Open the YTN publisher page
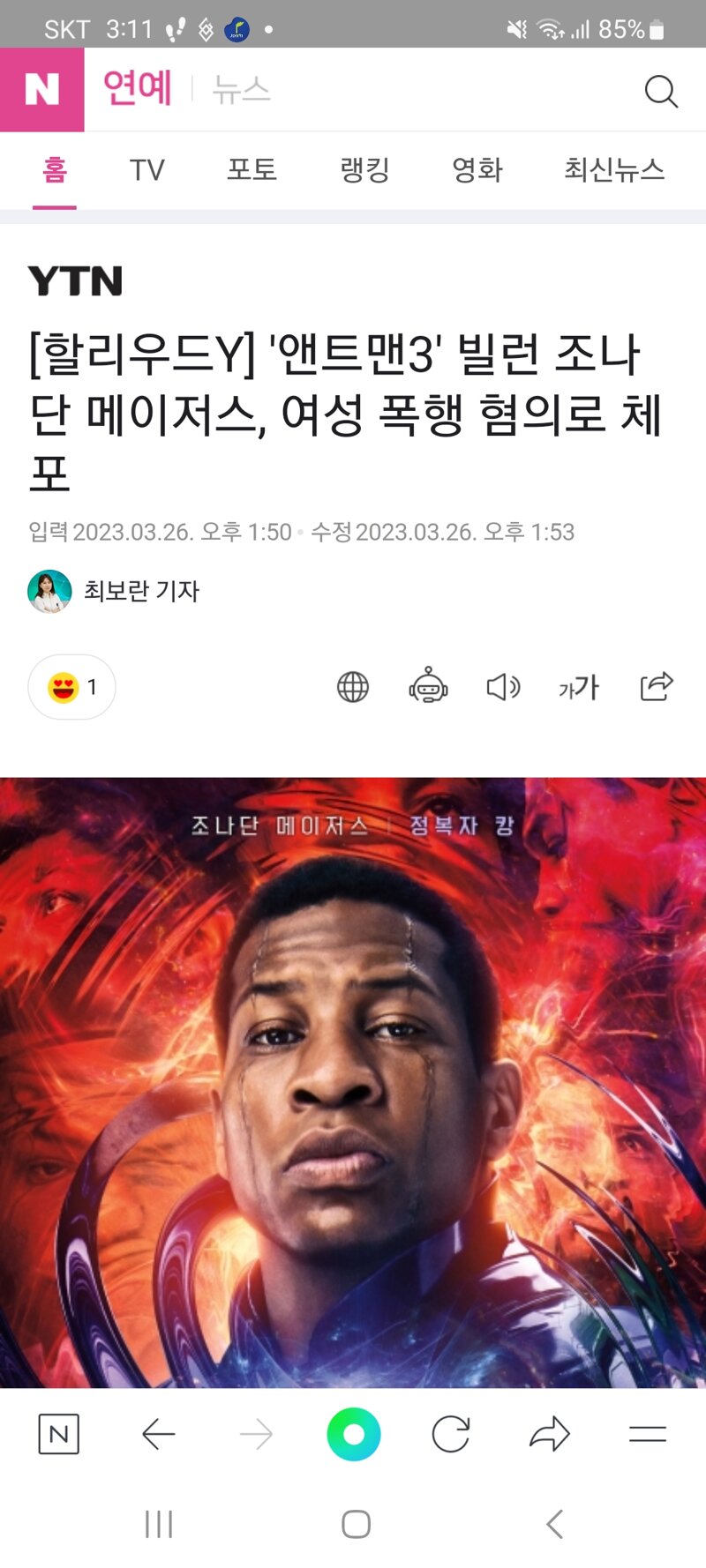706x1568 pixels. pos(75,282)
